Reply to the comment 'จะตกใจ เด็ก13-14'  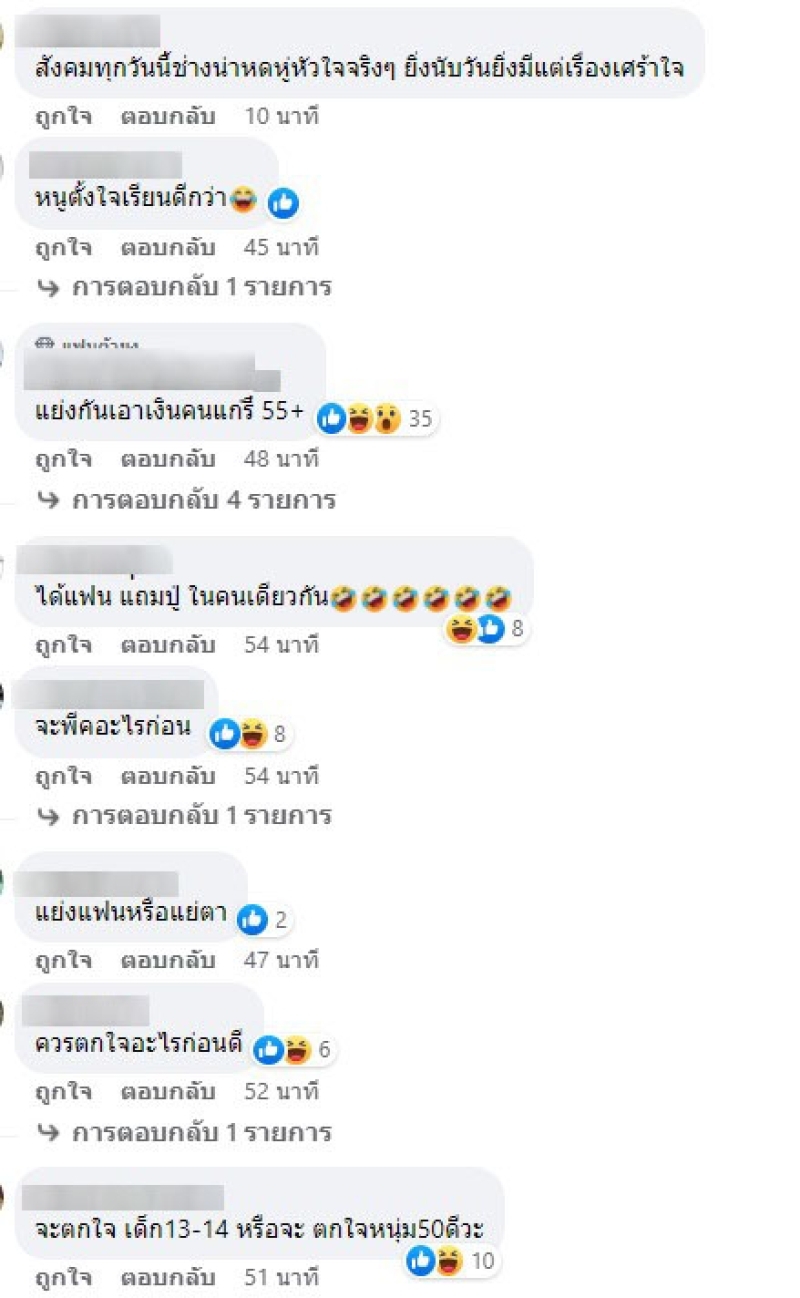click(168, 1277)
